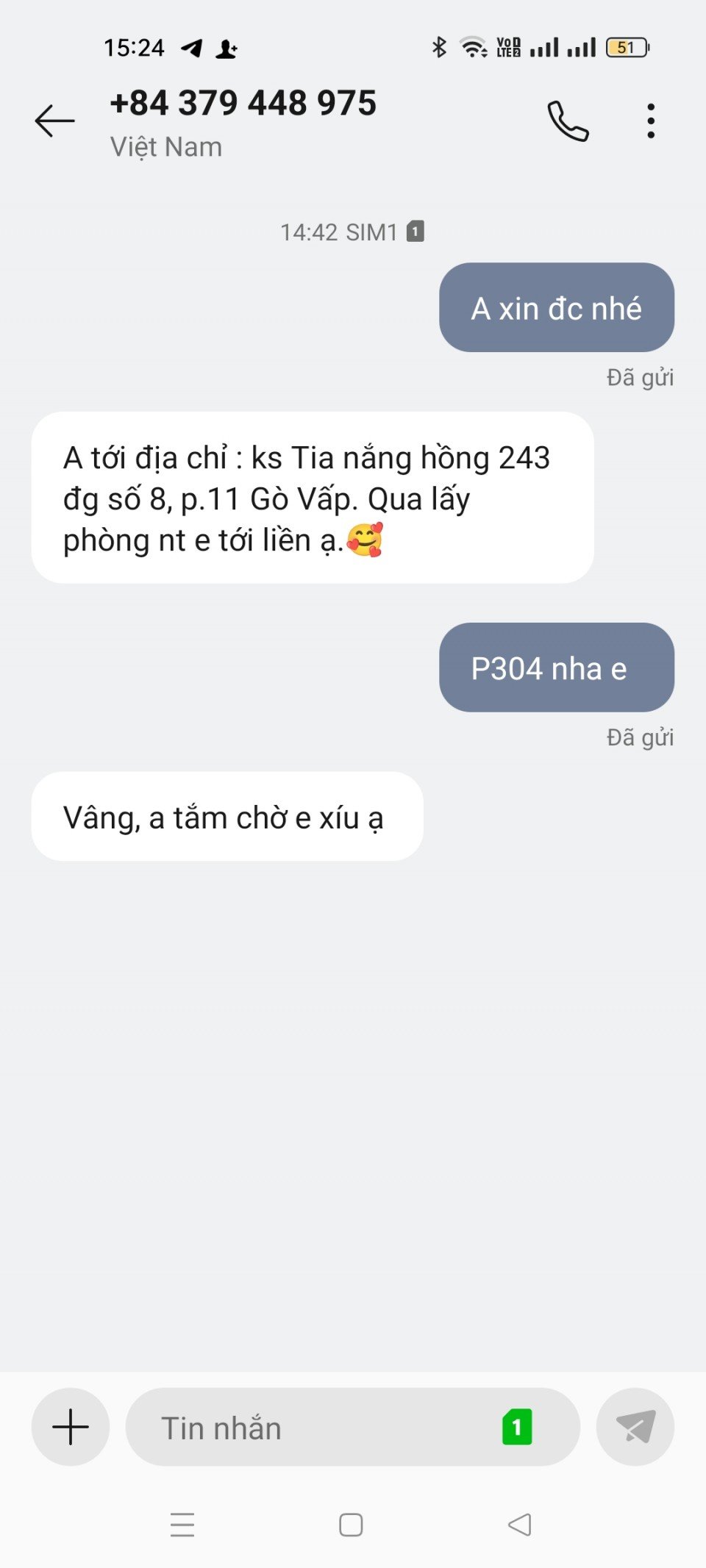
Task: Call +84 379 448 975
Action: [x=568, y=121]
